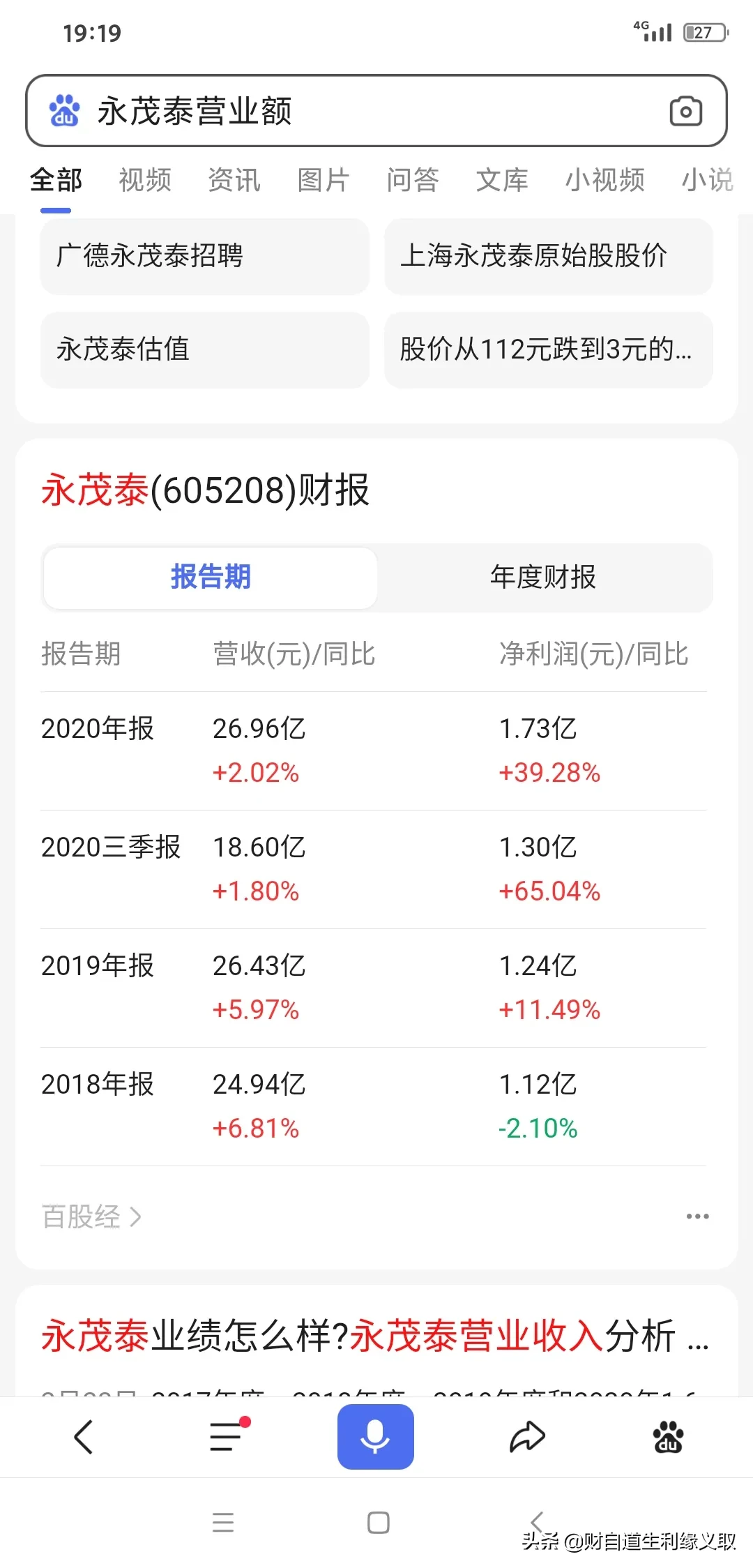Open the 百股经 source link
The image size is (753, 1568).
91,1217
